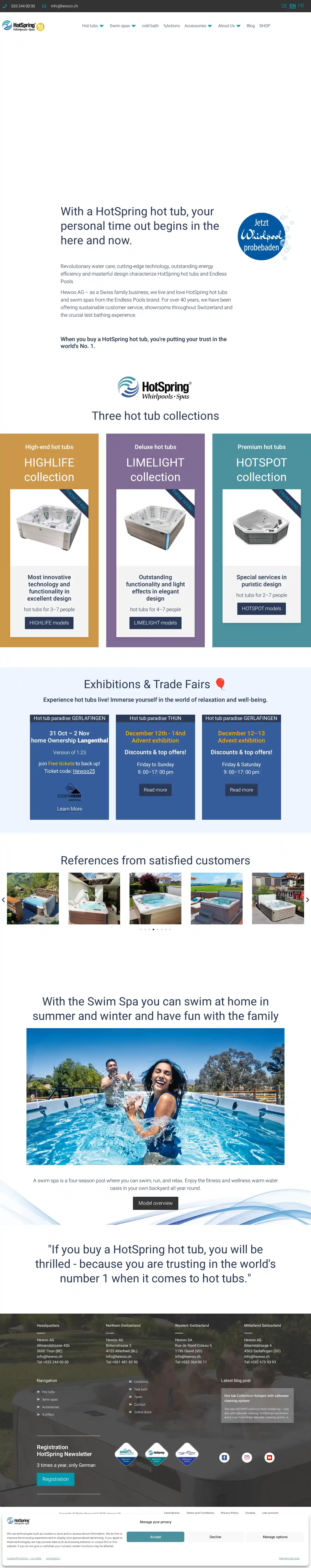Open the swim spa Model overview
This screenshot has width=311, height=1568.
(x=155, y=1203)
